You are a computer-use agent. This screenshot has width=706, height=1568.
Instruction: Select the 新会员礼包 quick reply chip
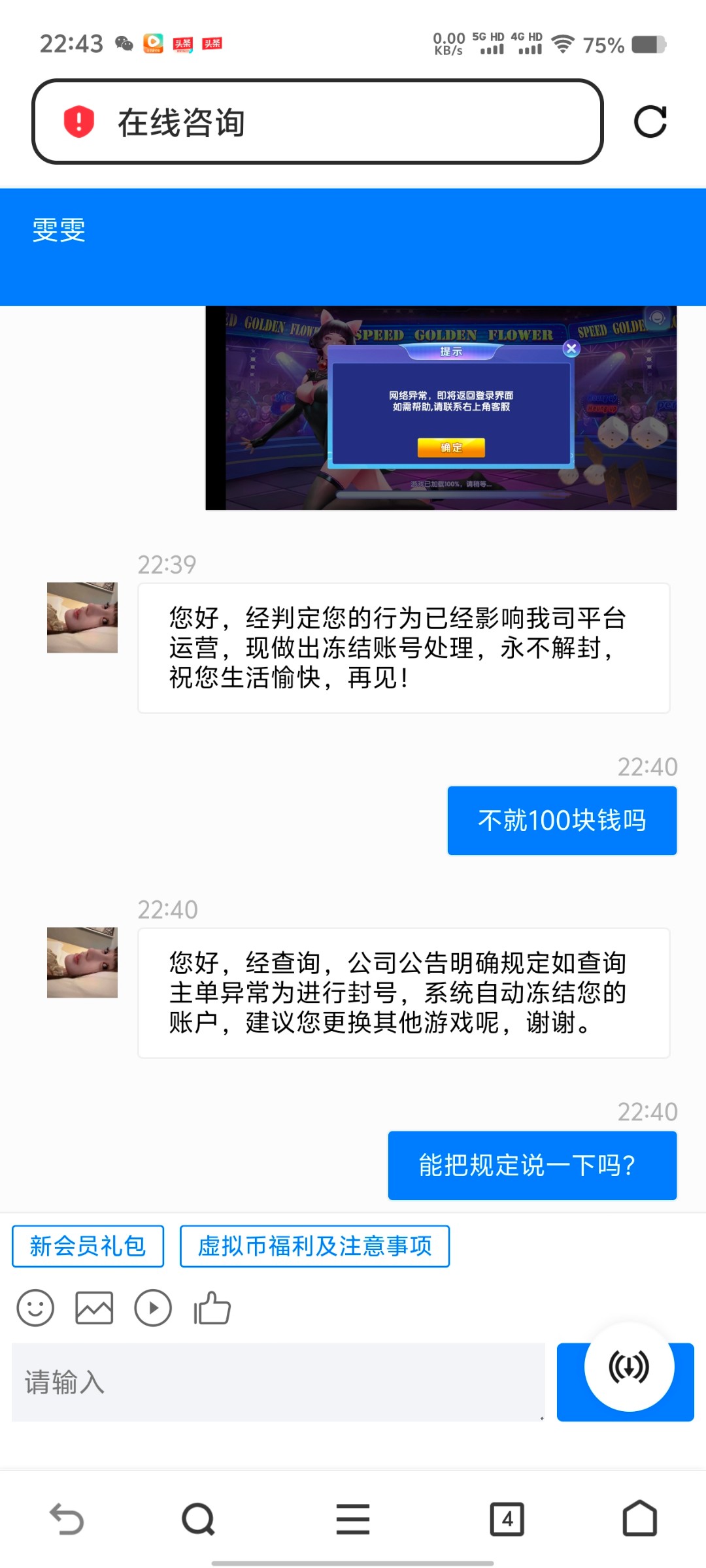(x=88, y=1246)
